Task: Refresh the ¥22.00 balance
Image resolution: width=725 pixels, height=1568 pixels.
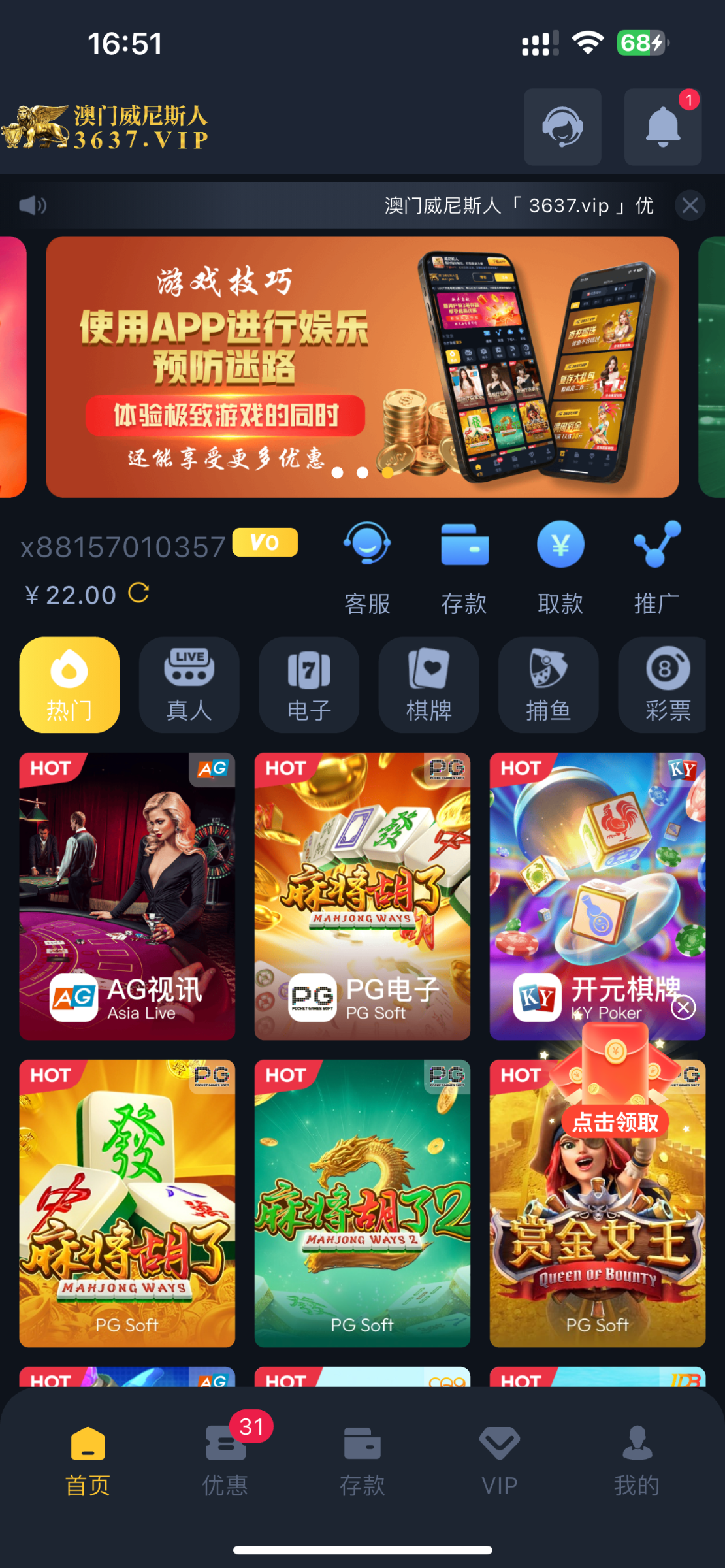Action: pos(138,593)
